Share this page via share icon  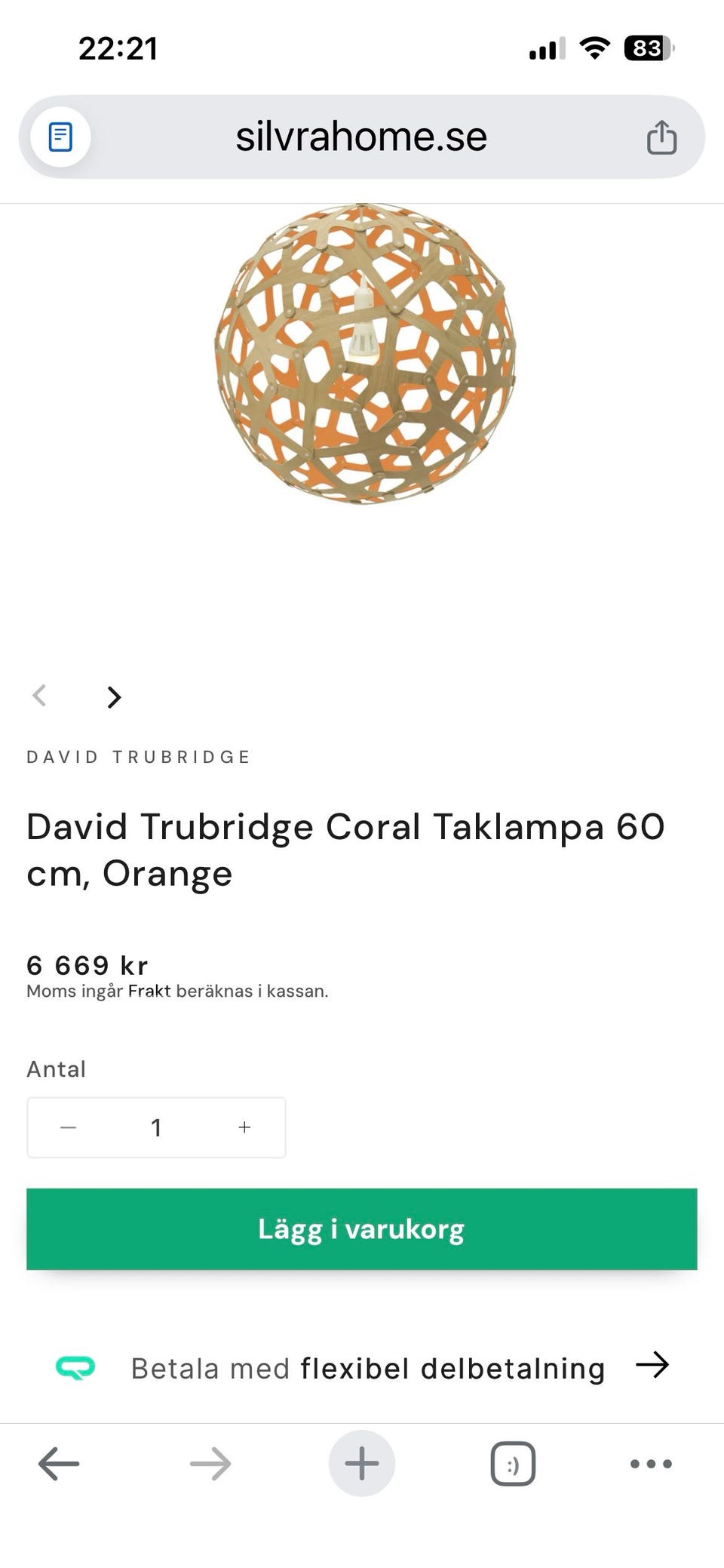(x=661, y=137)
